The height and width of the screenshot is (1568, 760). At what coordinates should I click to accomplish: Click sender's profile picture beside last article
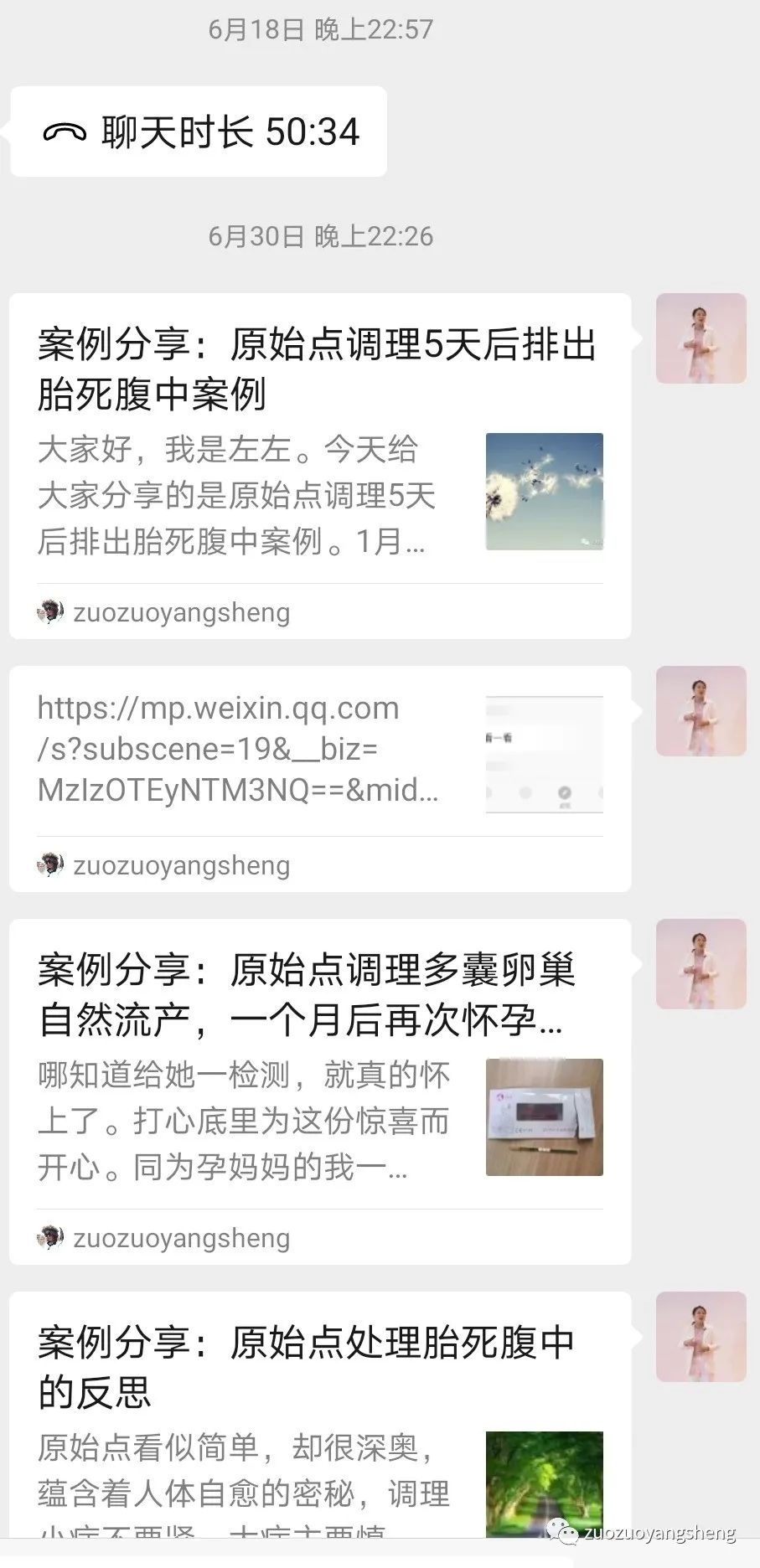pyautogui.click(x=701, y=1336)
